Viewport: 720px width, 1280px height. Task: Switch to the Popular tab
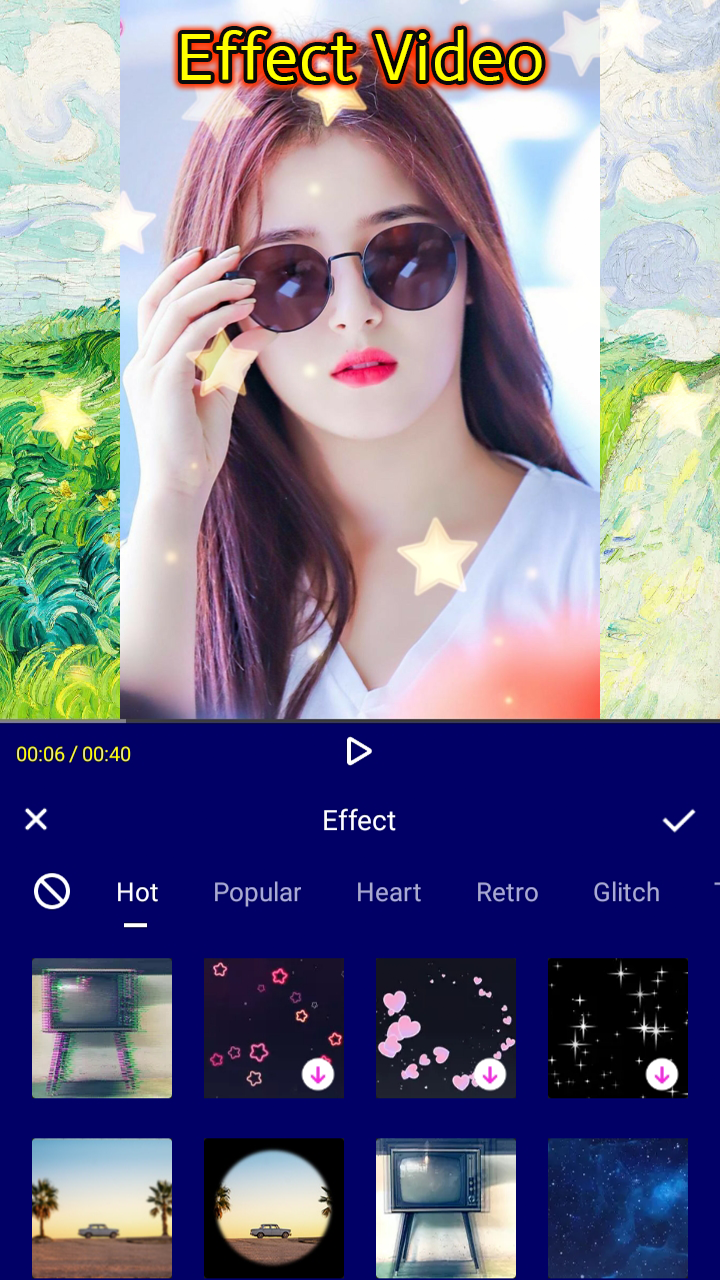pos(257,892)
